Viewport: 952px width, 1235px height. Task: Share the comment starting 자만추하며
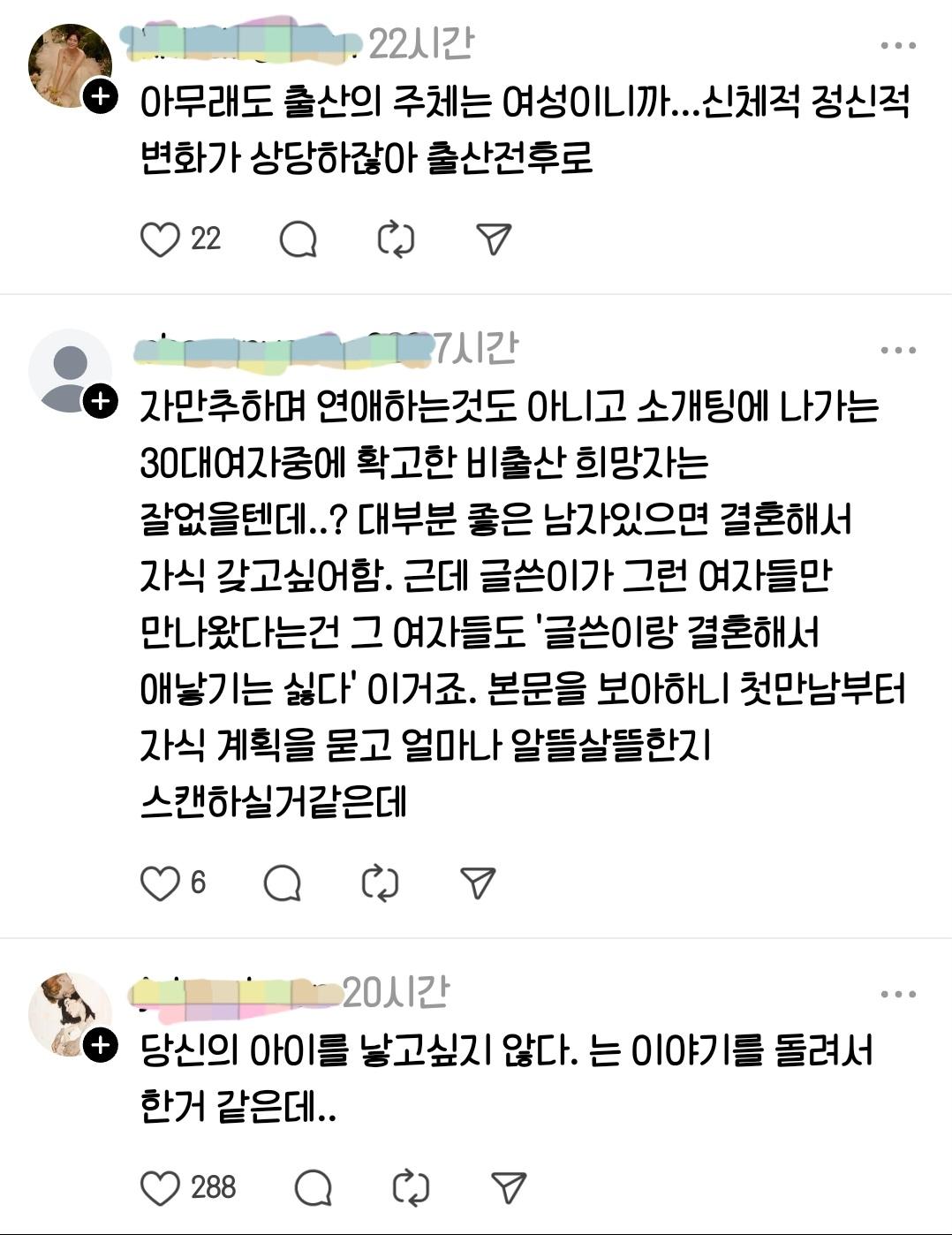[478, 883]
